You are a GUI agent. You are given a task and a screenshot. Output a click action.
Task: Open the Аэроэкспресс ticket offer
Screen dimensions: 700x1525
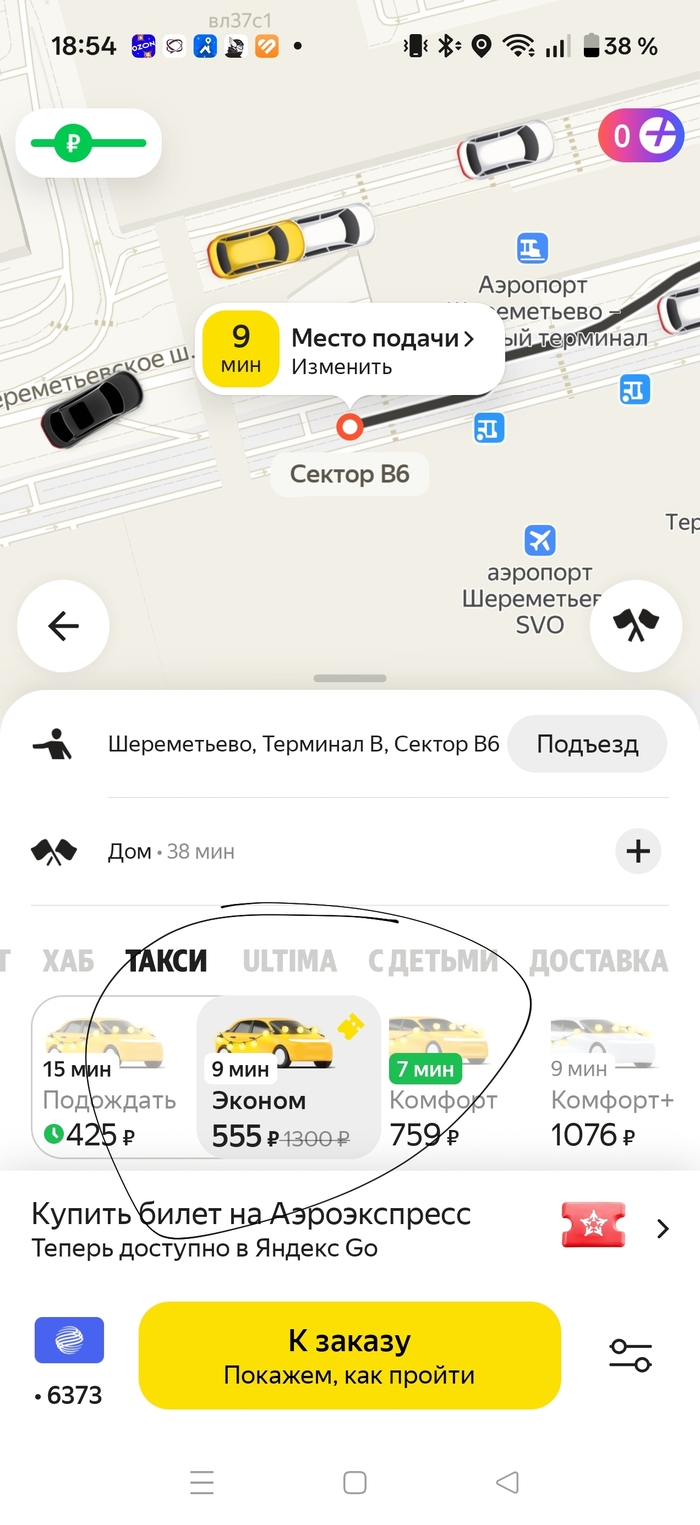[x=350, y=1229]
